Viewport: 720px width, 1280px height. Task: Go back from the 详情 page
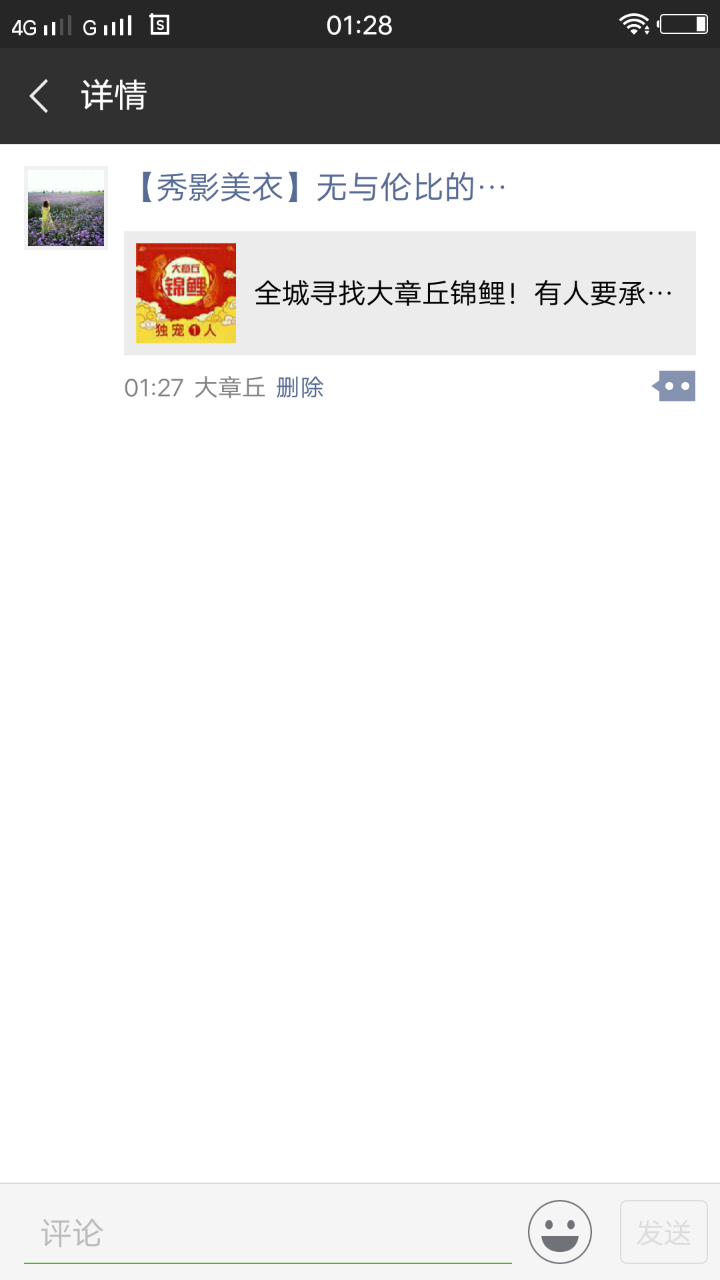click(39, 96)
